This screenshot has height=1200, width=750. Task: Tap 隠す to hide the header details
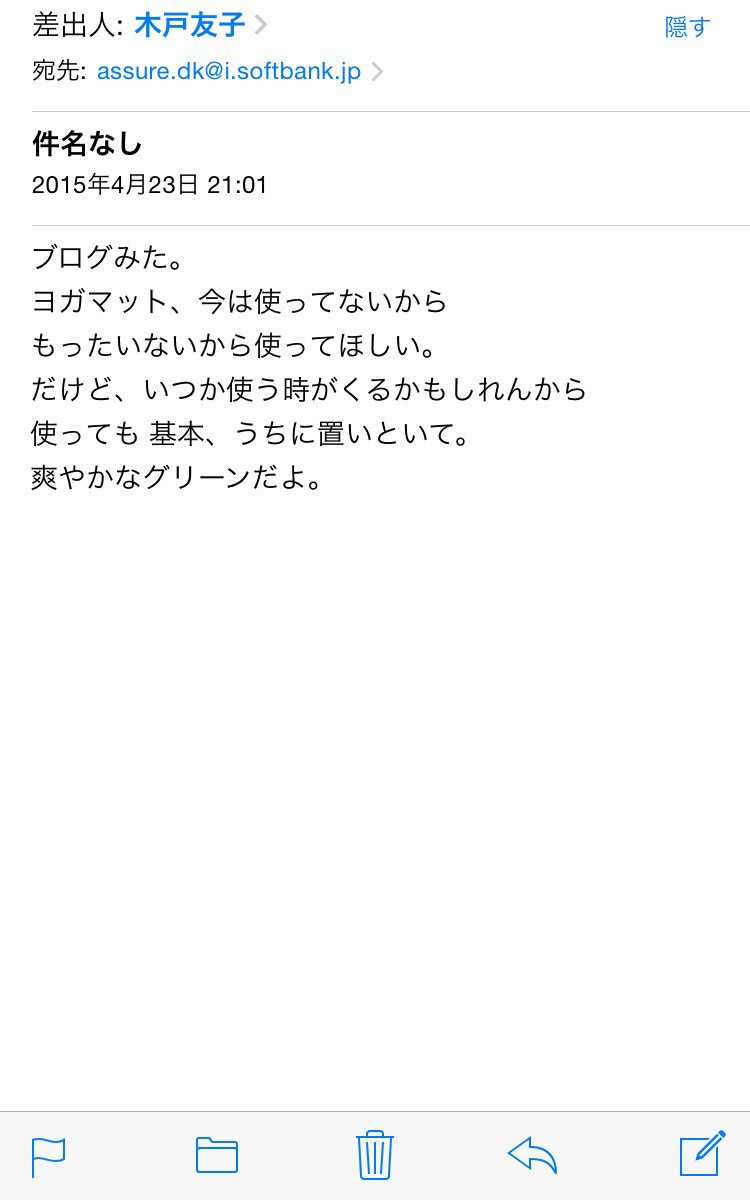(x=687, y=27)
